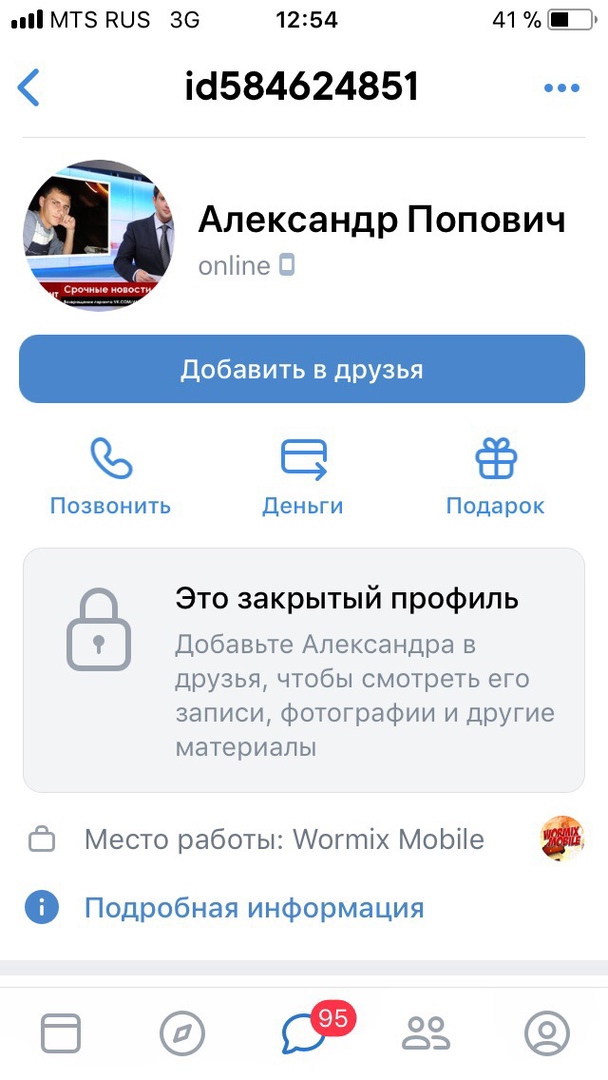Open my profile tab
The height and width of the screenshot is (1080, 608).
[x=546, y=1033]
